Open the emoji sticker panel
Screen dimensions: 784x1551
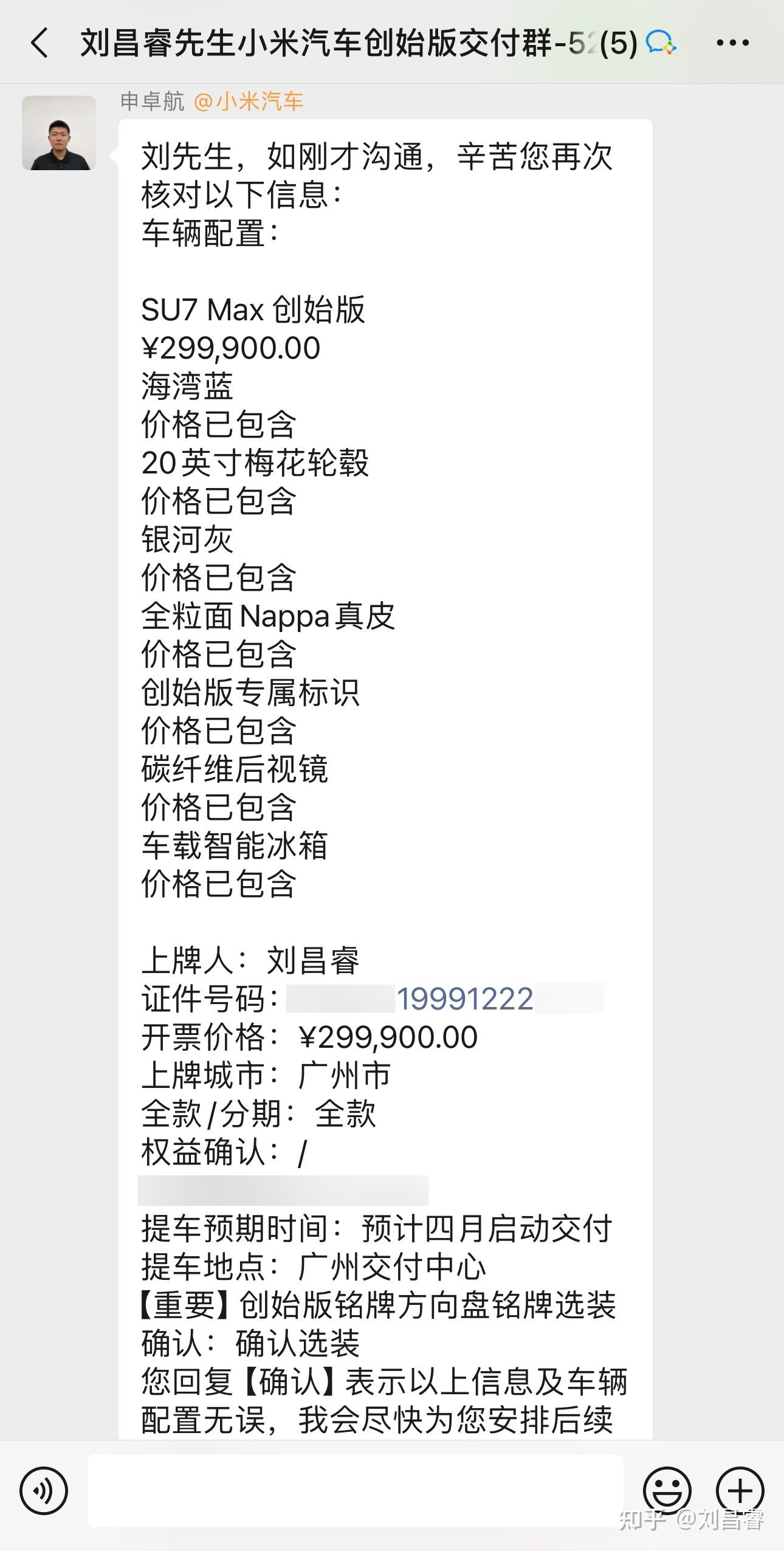[x=667, y=1490]
